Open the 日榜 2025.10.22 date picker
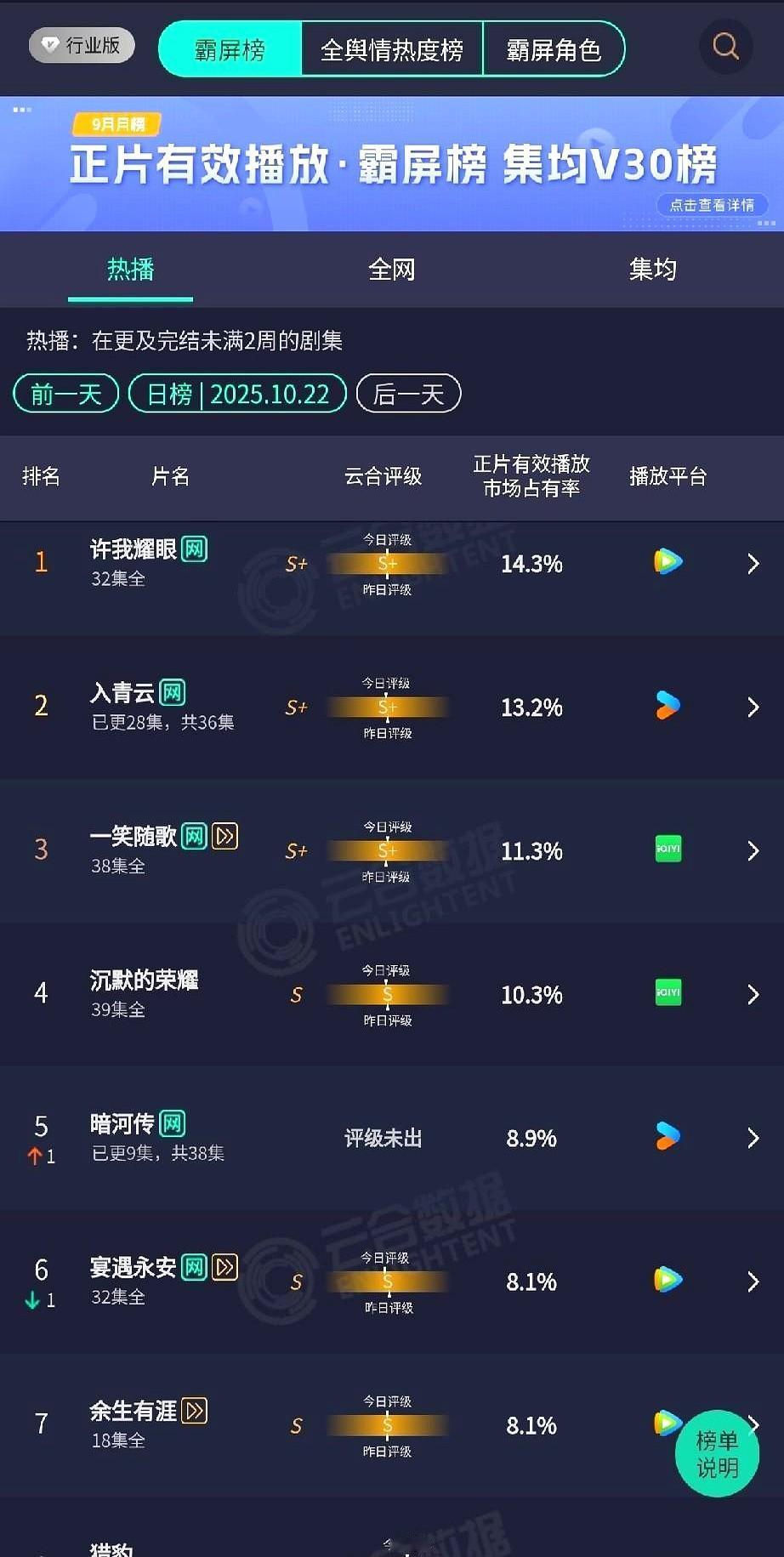 [237, 394]
